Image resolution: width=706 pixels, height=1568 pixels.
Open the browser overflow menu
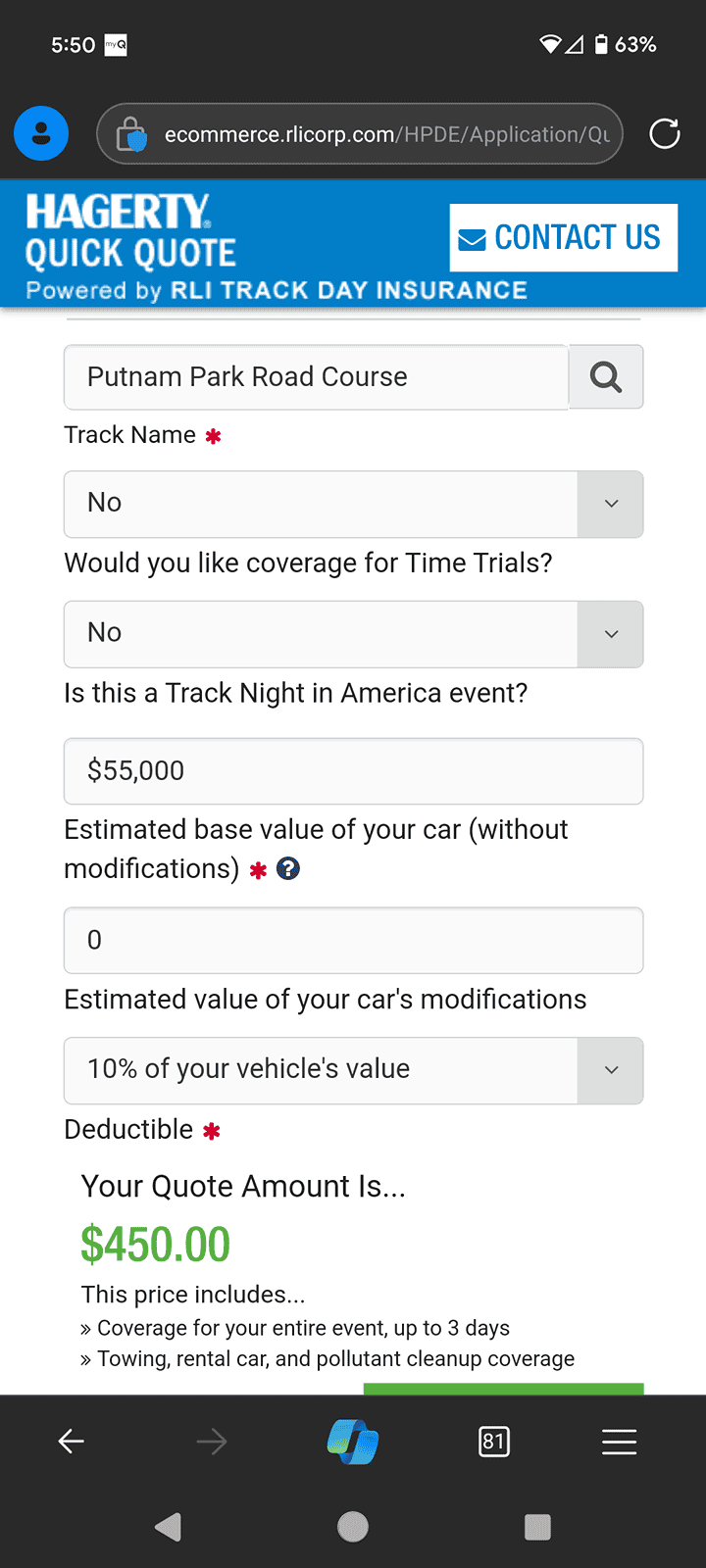point(619,1442)
